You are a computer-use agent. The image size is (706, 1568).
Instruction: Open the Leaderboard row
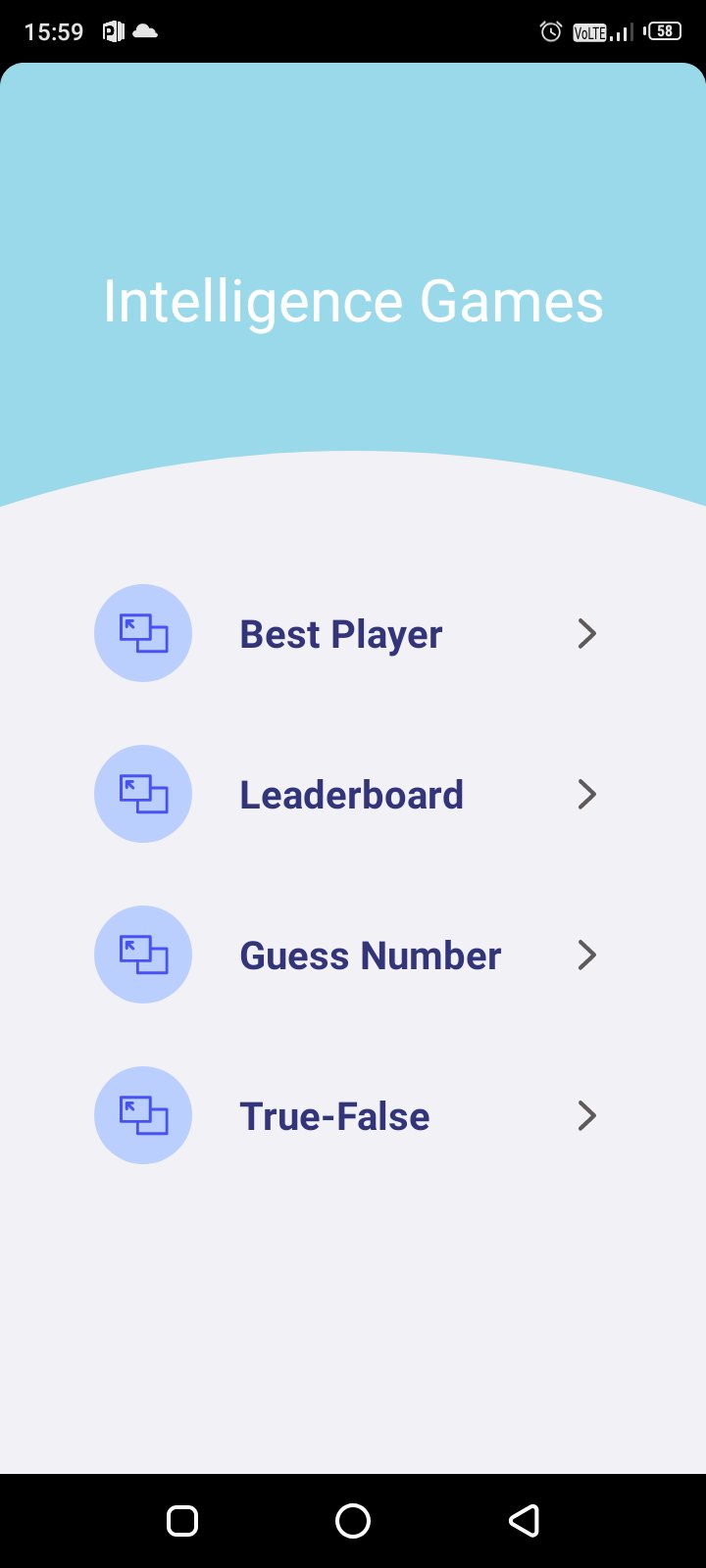point(351,795)
